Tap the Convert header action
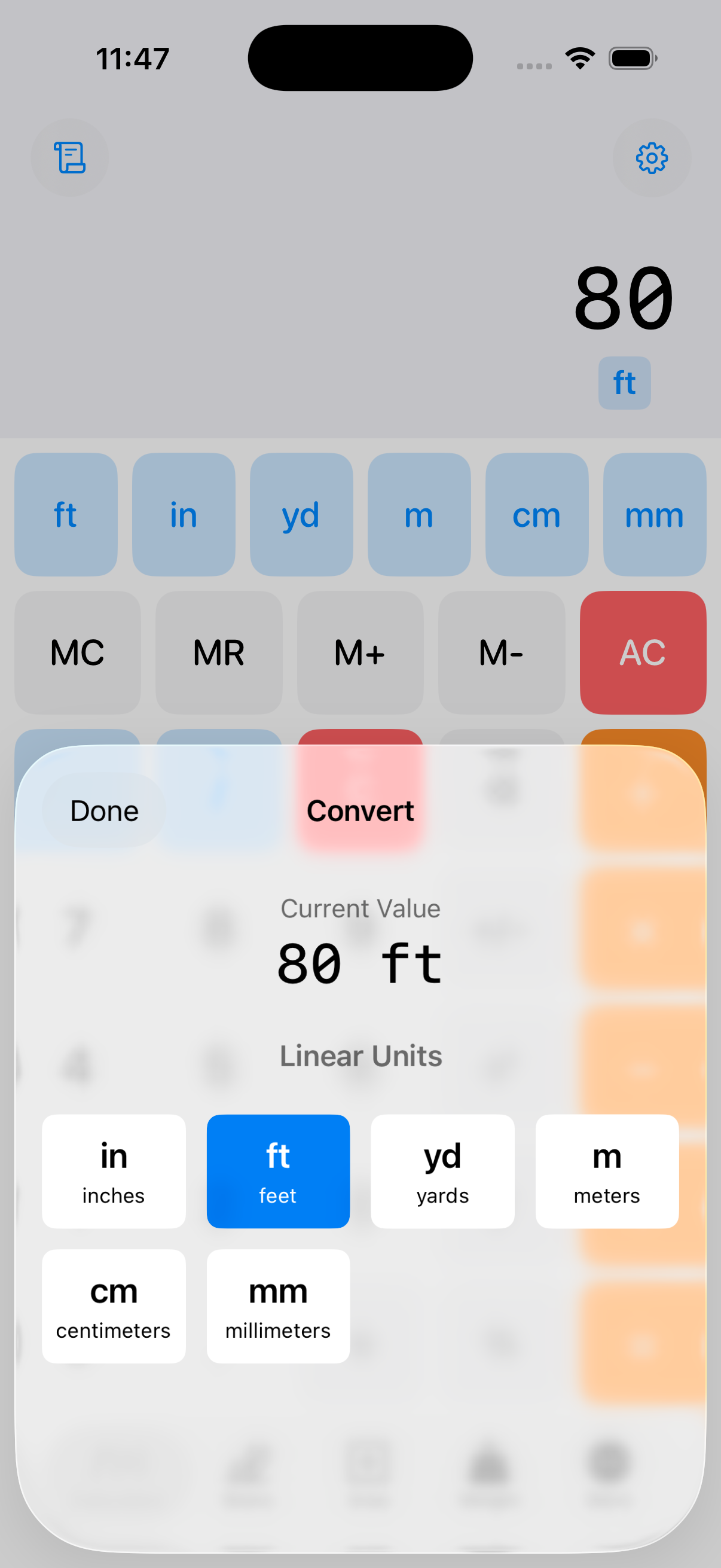The width and height of the screenshot is (721, 1568). click(360, 810)
